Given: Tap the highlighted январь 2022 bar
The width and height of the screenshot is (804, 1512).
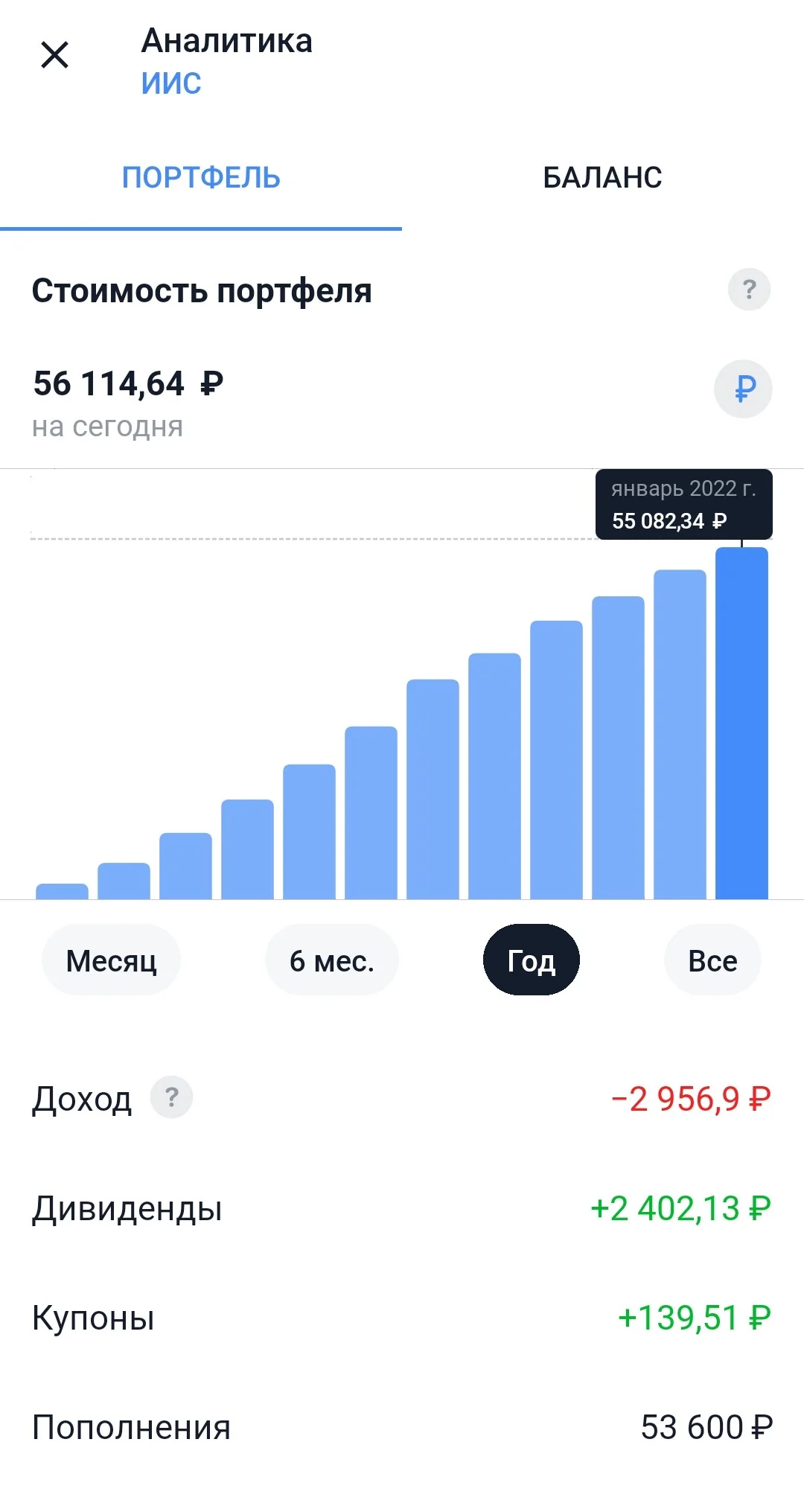Looking at the screenshot, I should point(741,724).
